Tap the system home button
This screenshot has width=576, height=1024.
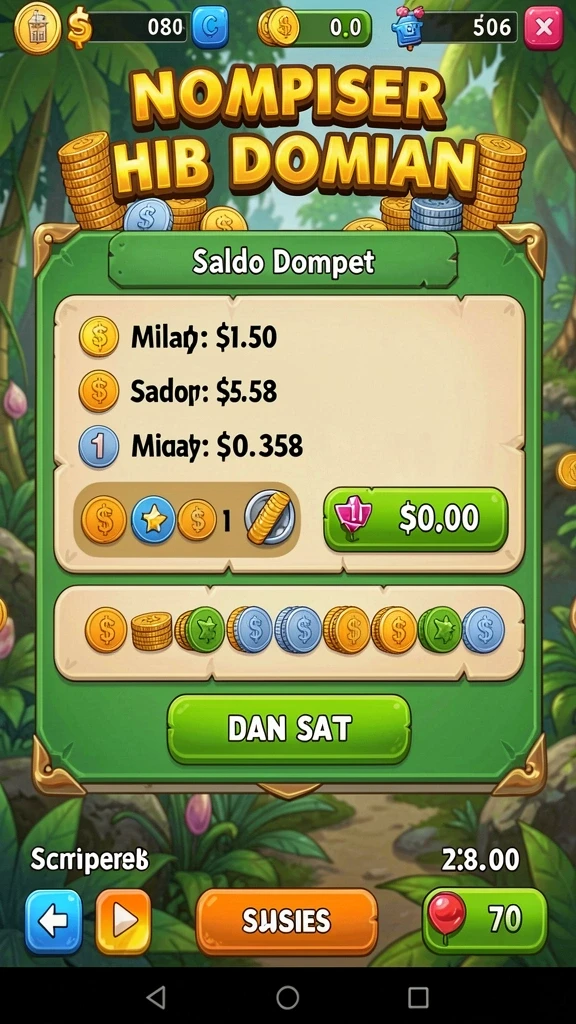287,997
